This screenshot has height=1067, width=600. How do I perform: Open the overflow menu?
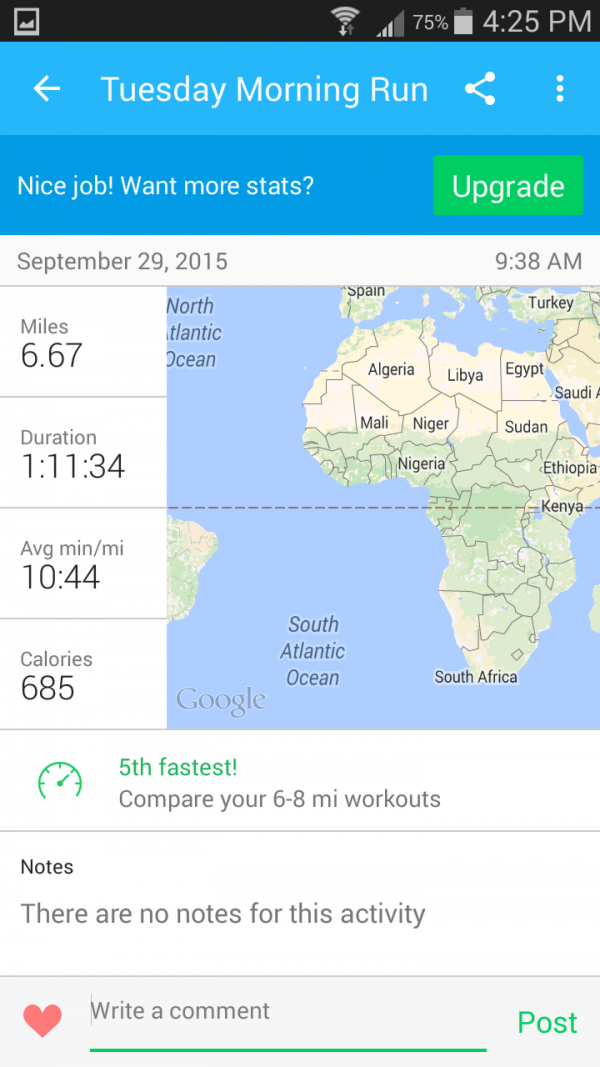coord(559,89)
